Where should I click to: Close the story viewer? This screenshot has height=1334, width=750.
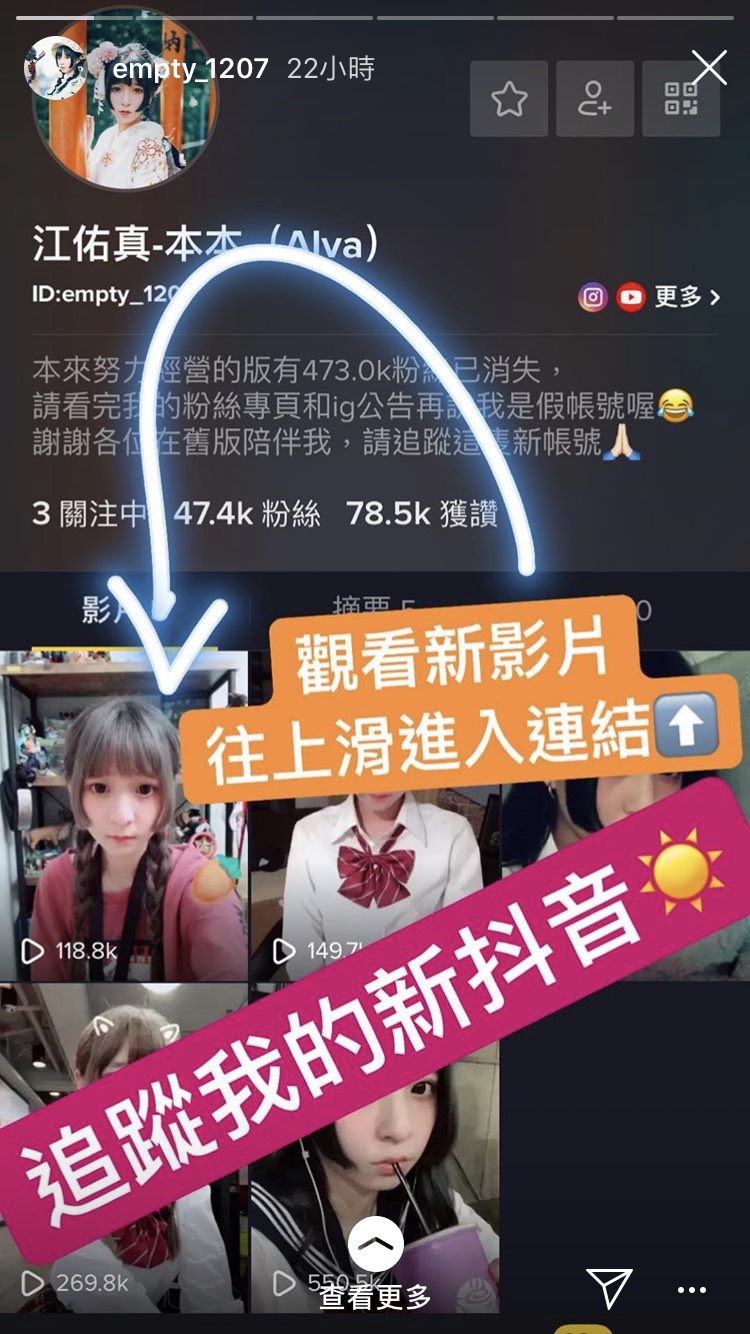709,68
